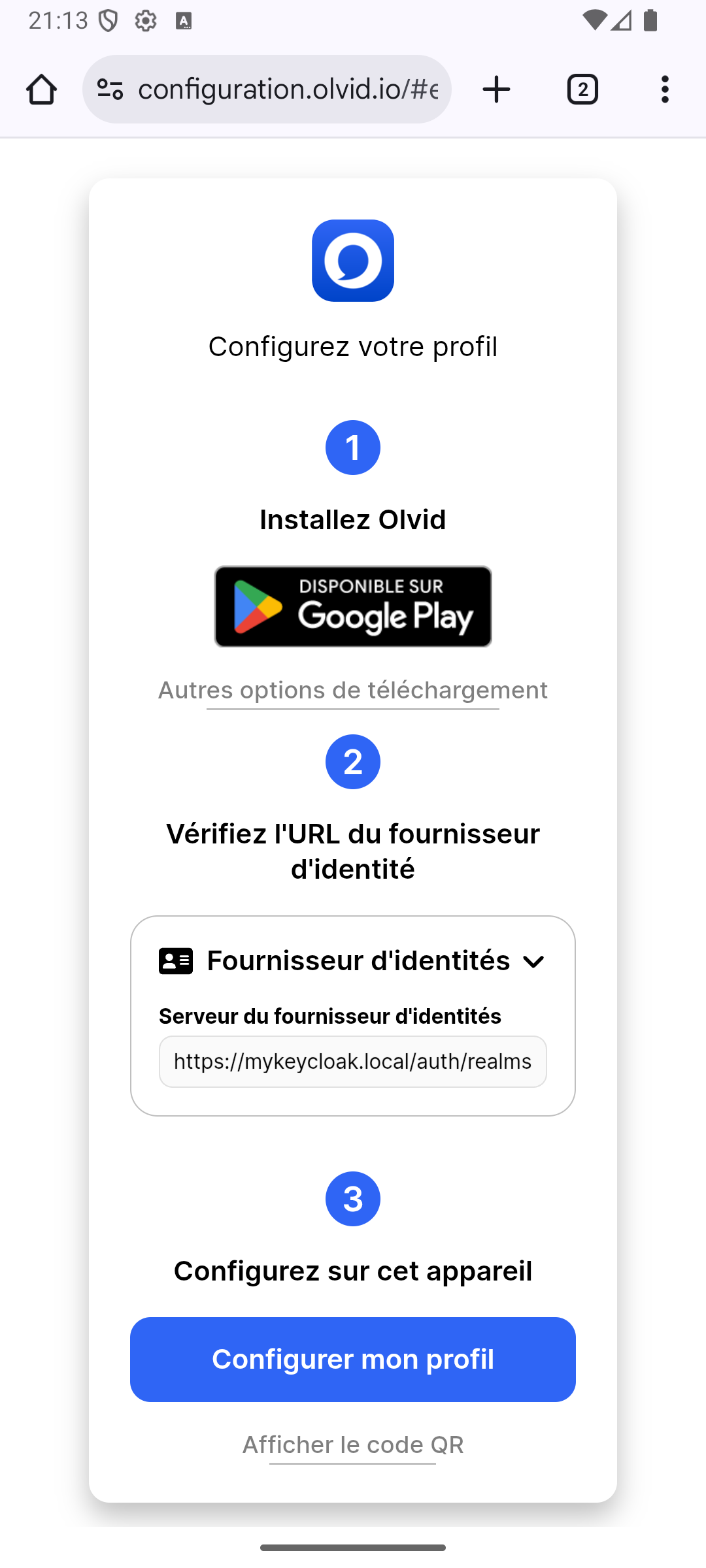Viewport: 706px width, 1568px height.
Task: Open a new browser tab
Action: [x=496, y=90]
